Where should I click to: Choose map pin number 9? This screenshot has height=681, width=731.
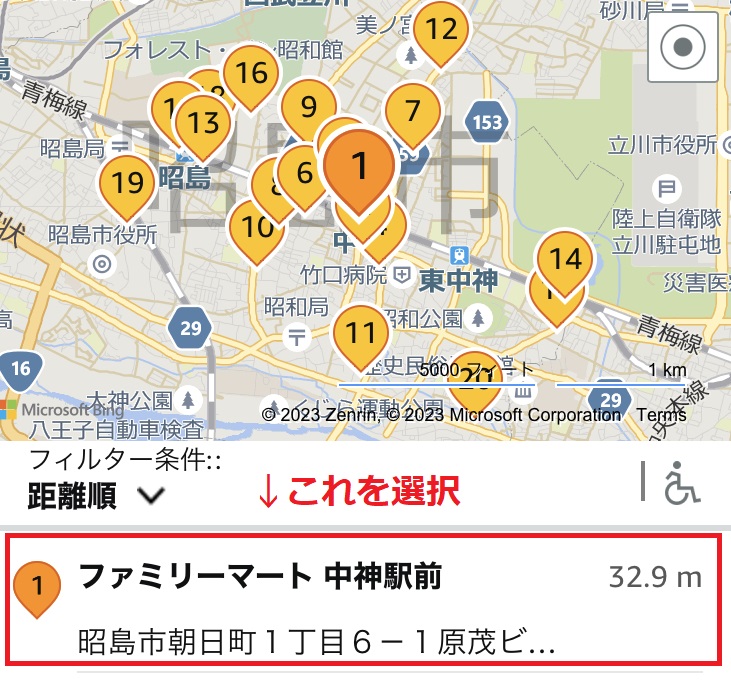tap(308, 107)
